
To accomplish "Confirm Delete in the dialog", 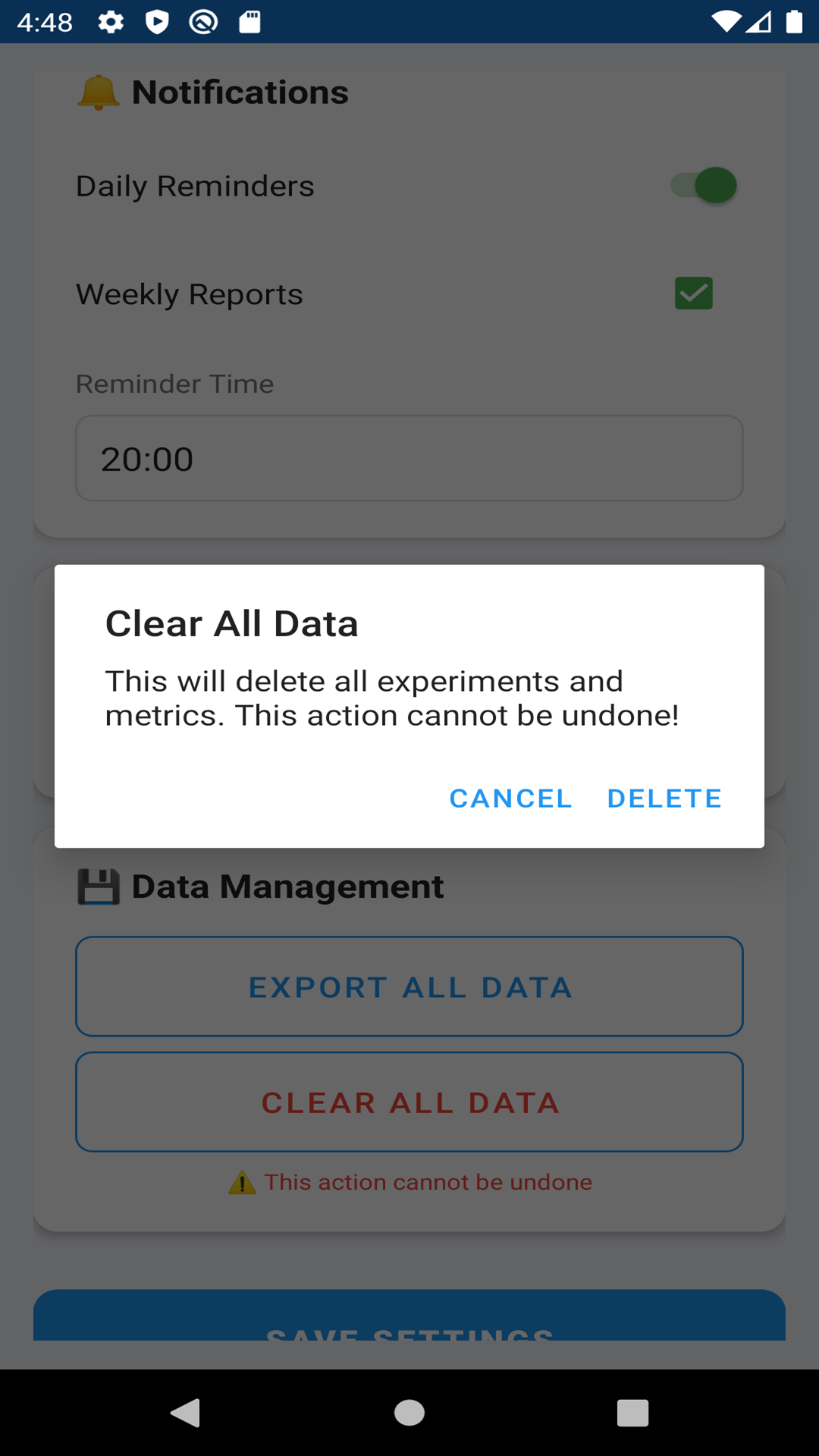I will 664,799.
